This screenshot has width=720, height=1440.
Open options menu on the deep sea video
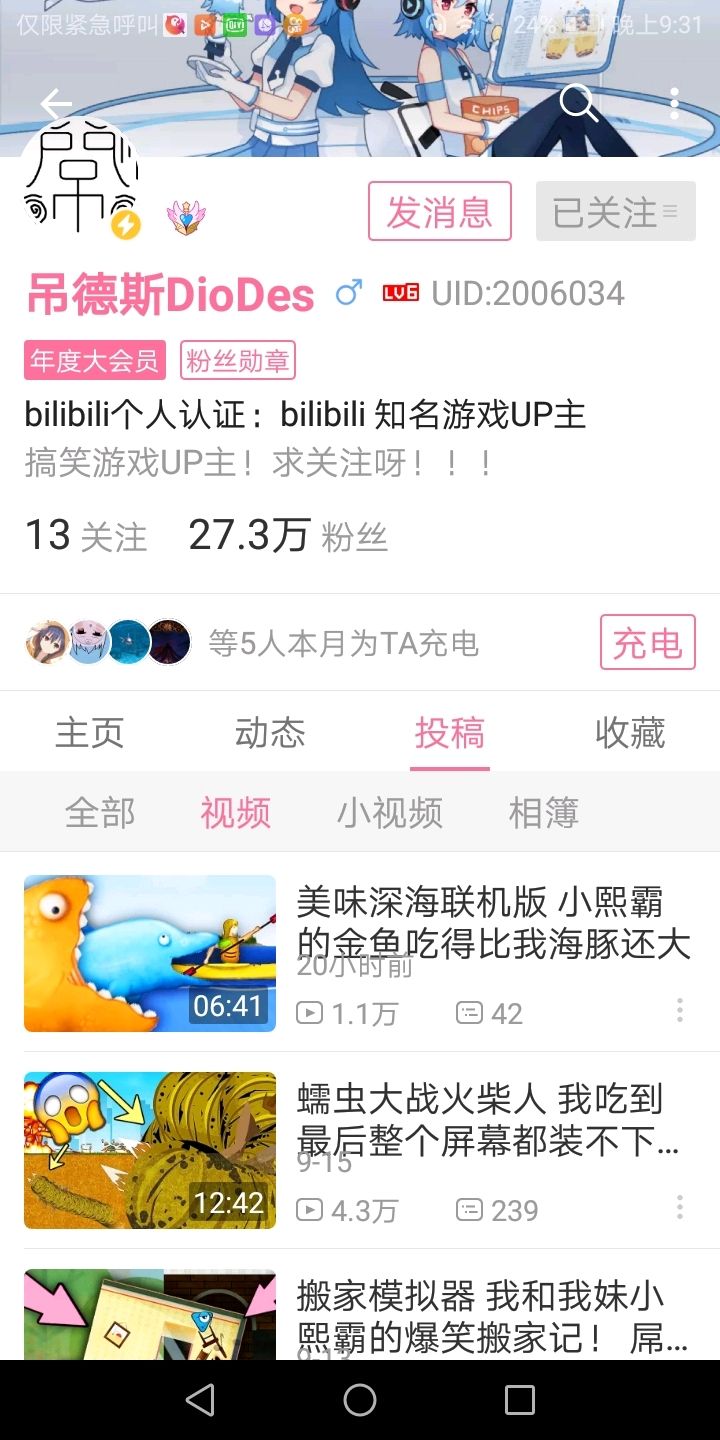(680, 1010)
